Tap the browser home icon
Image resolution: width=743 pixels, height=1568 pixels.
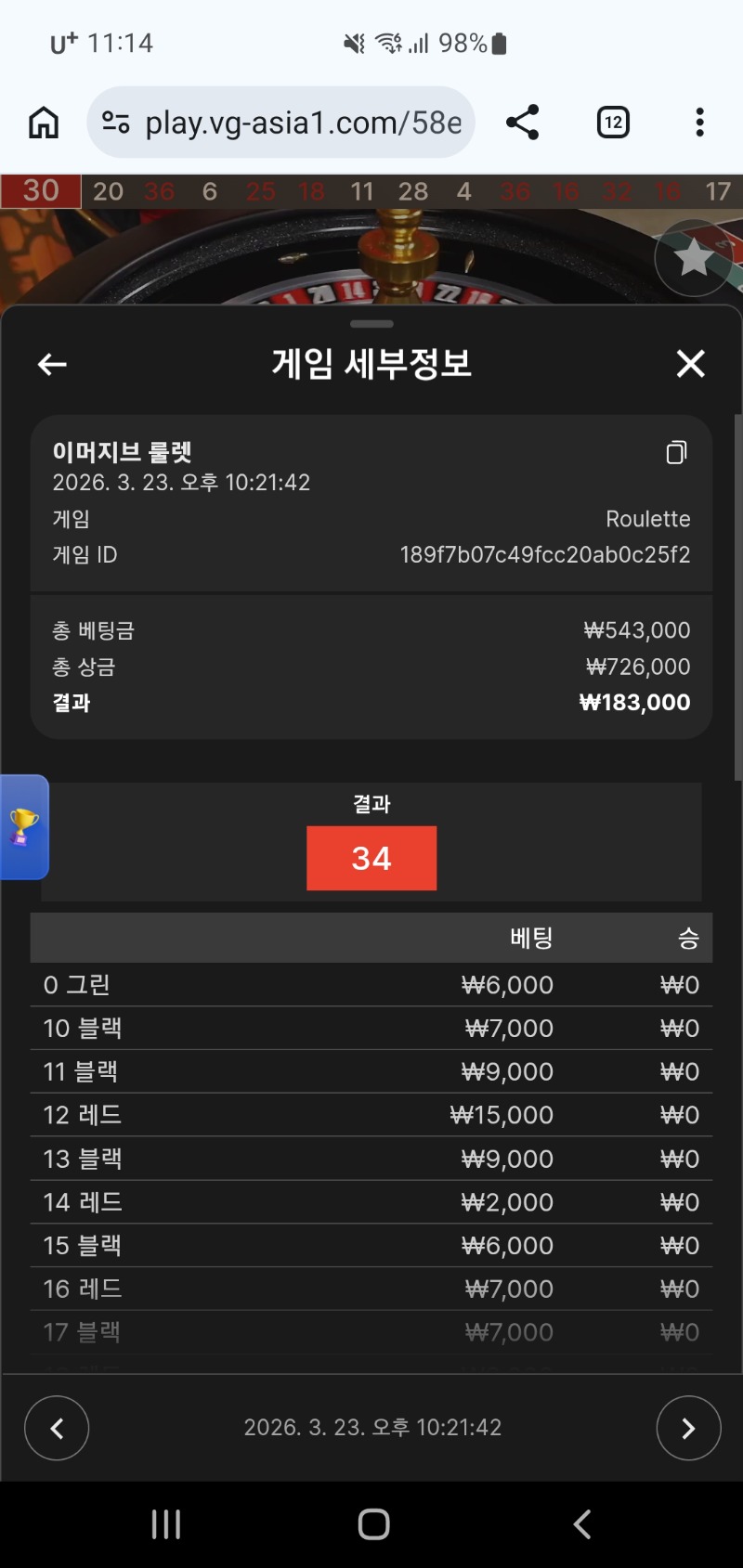point(44,123)
